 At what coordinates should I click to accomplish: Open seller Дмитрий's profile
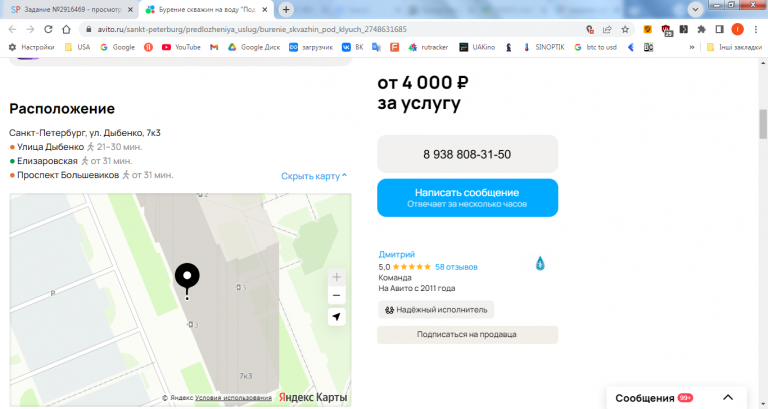pos(396,254)
